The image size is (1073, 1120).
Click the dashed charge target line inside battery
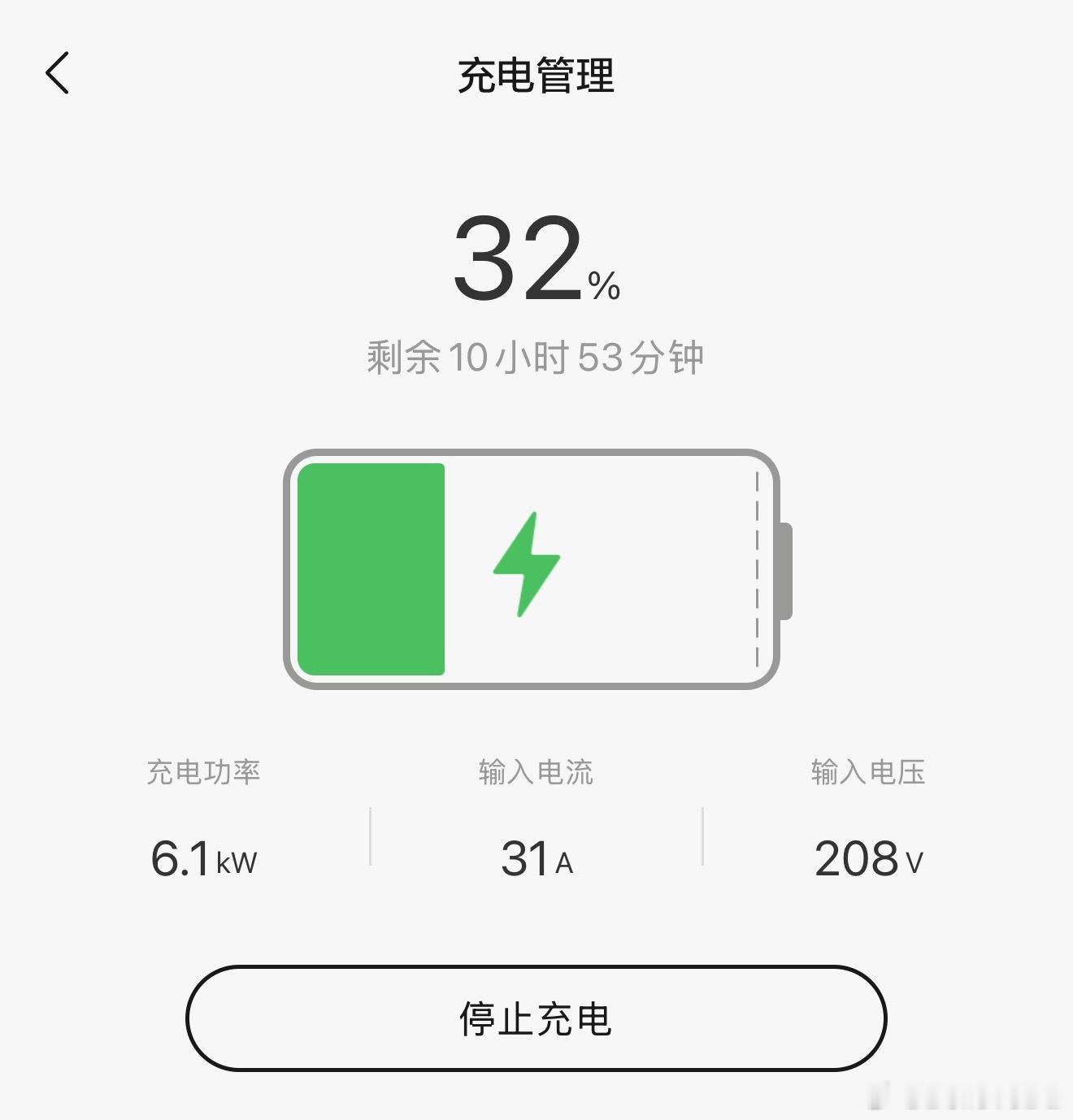pyautogui.click(x=758, y=567)
